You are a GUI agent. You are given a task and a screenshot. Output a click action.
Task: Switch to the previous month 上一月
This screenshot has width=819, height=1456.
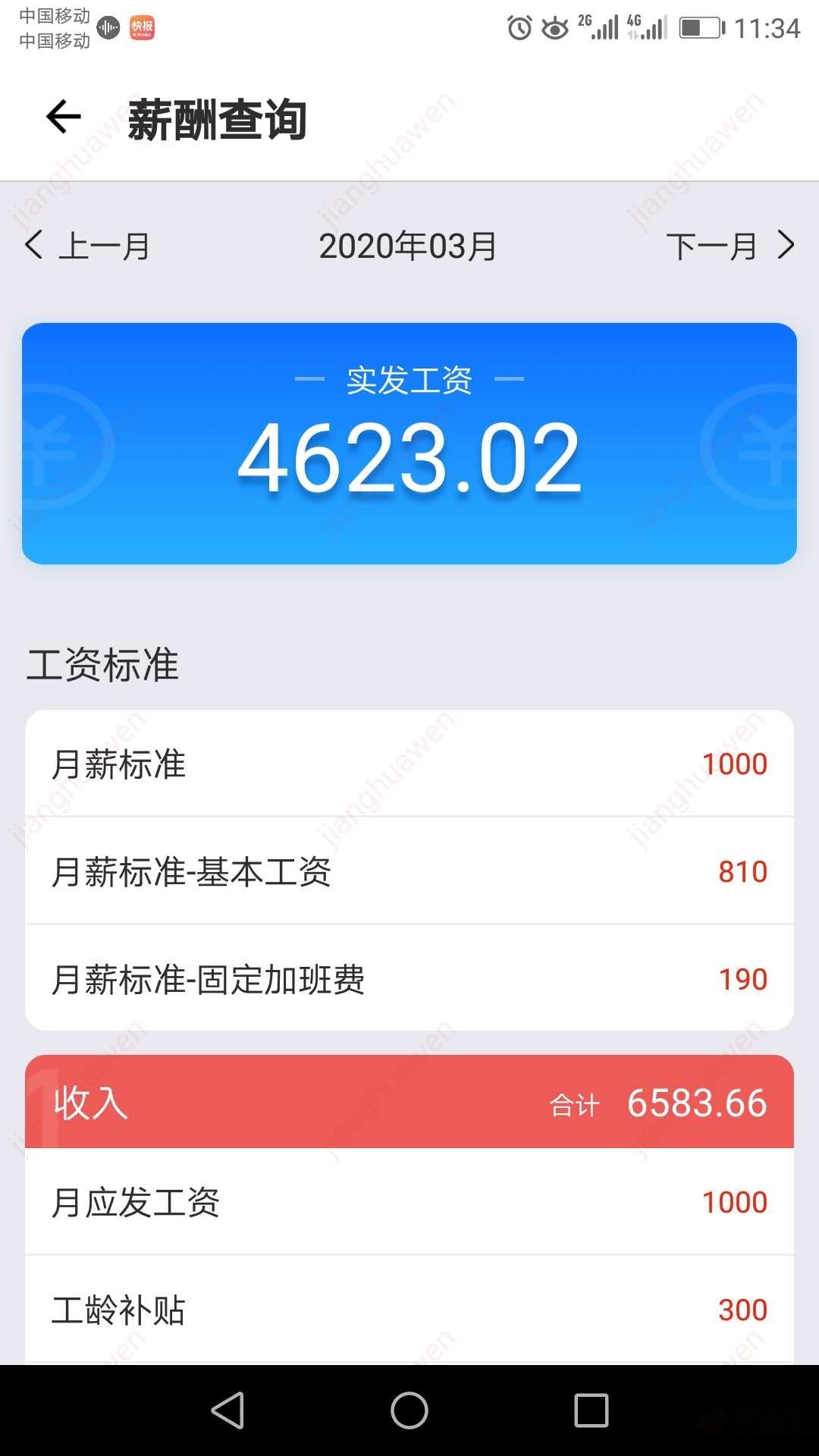[x=87, y=246]
